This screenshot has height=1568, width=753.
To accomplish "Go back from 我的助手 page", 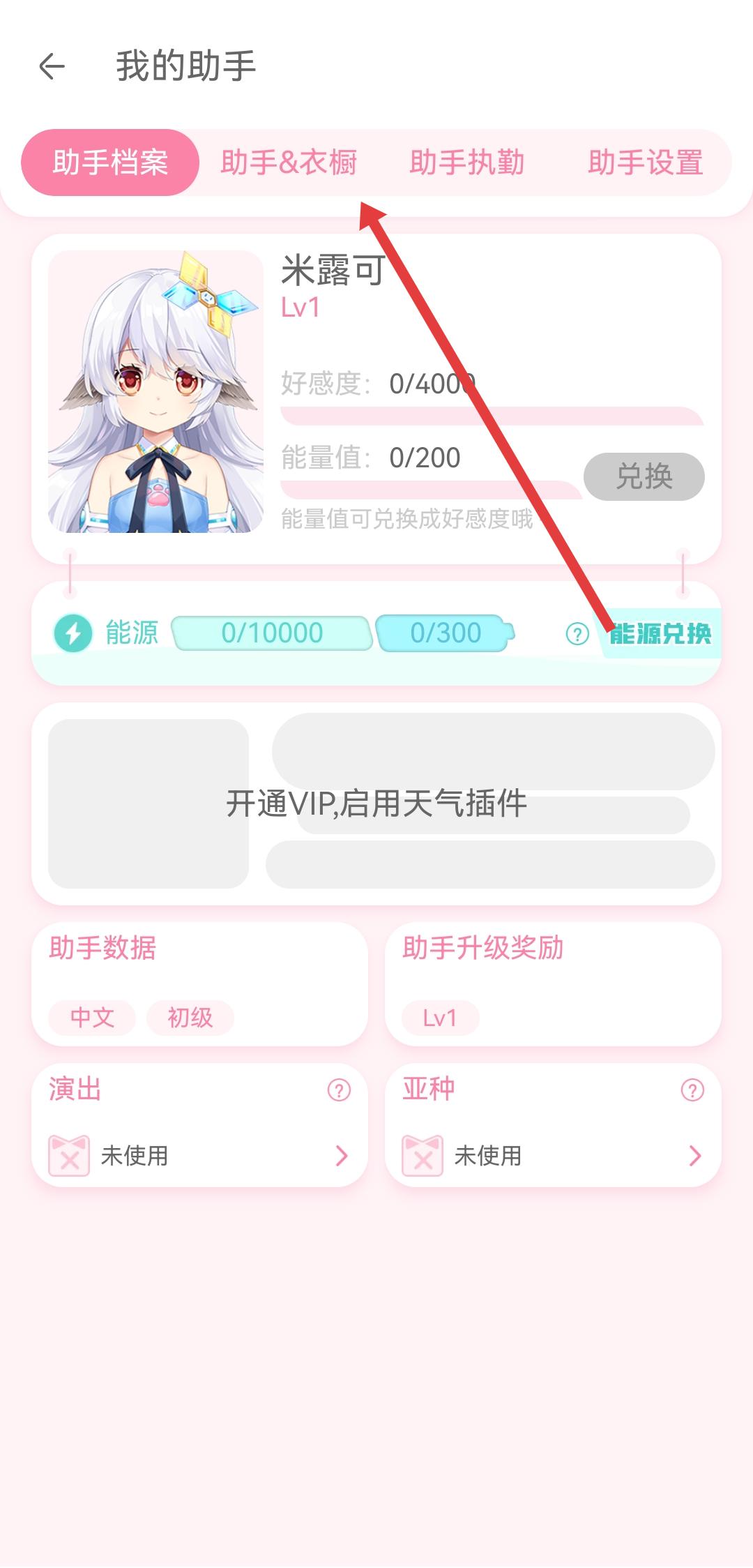I will click(x=52, y=67).
